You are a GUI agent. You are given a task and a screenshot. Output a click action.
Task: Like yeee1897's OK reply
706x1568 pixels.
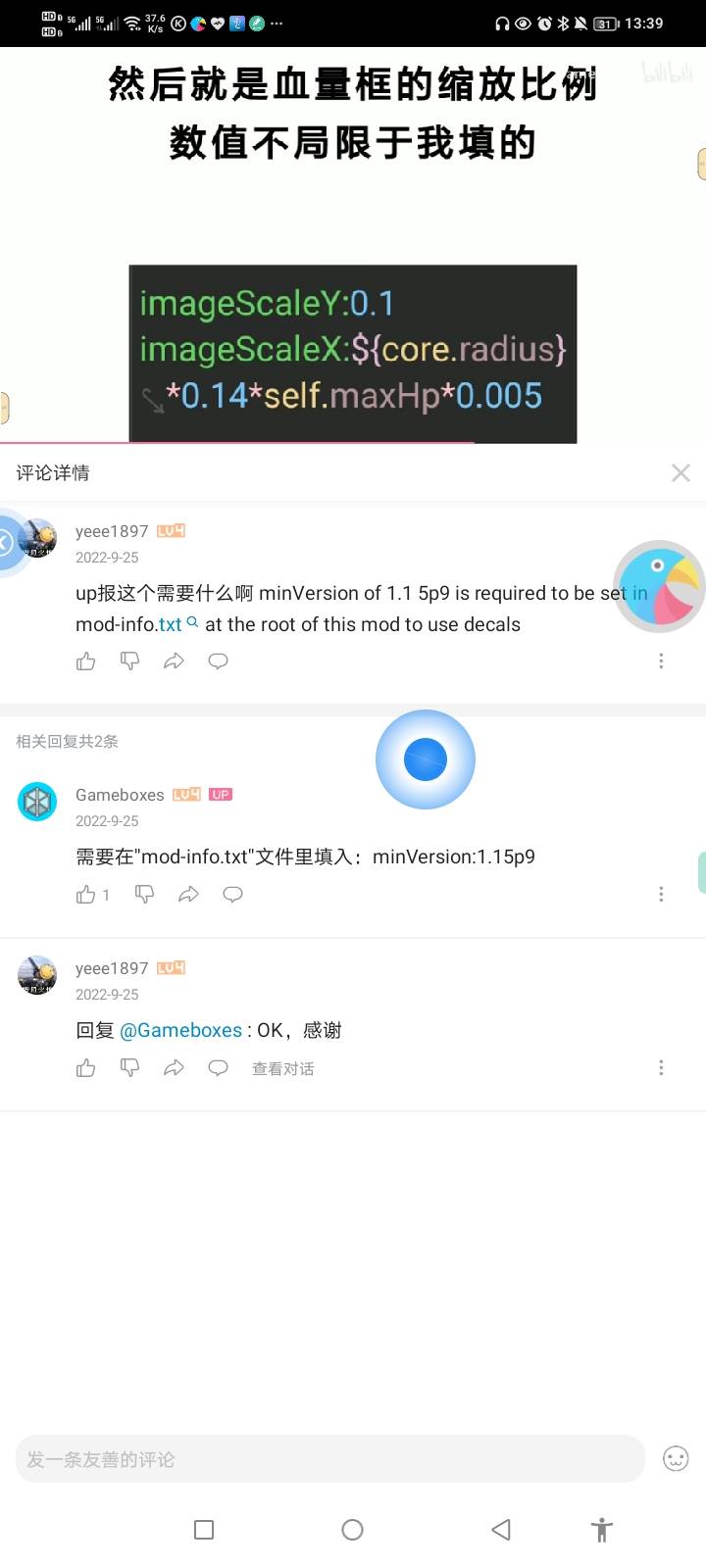[86, 1068]
